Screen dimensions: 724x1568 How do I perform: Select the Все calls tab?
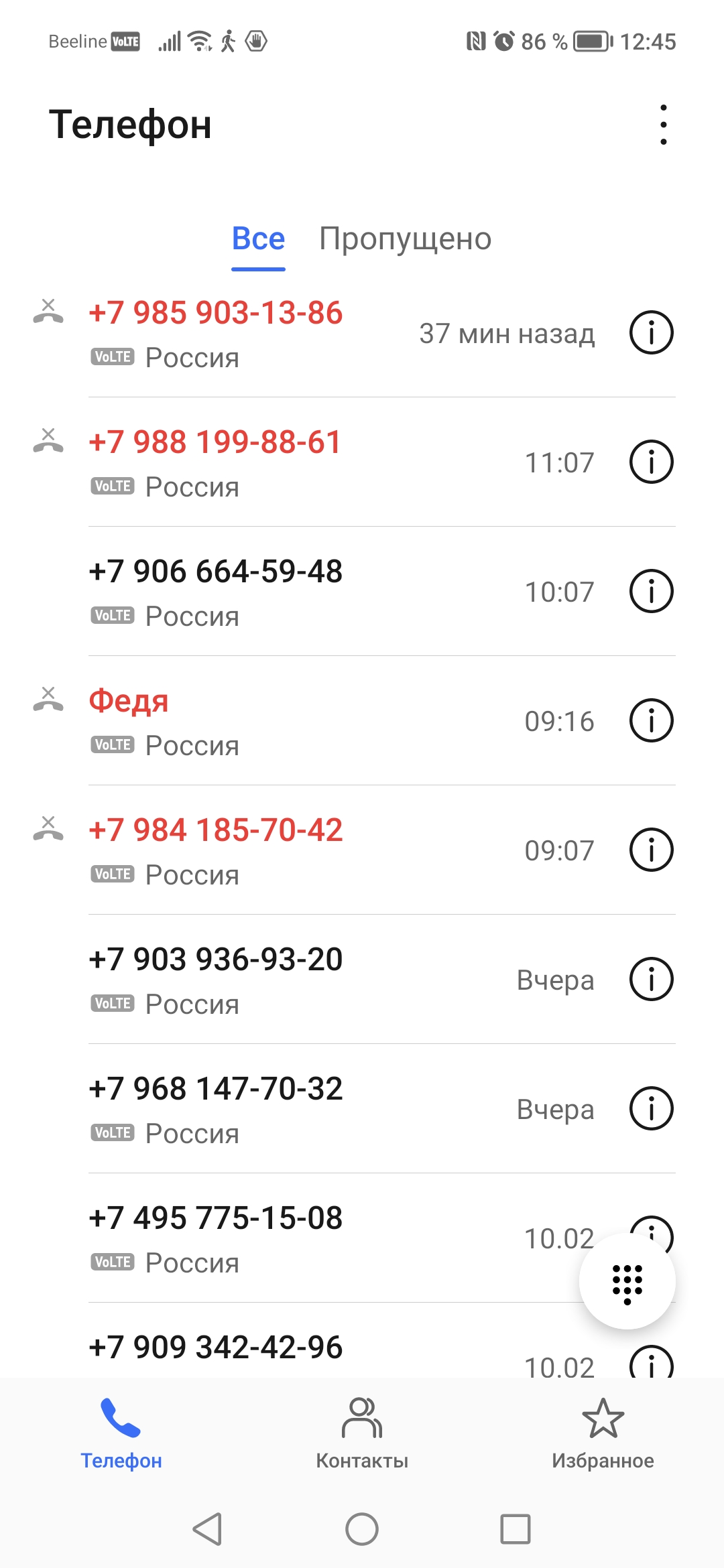(258, 239)
